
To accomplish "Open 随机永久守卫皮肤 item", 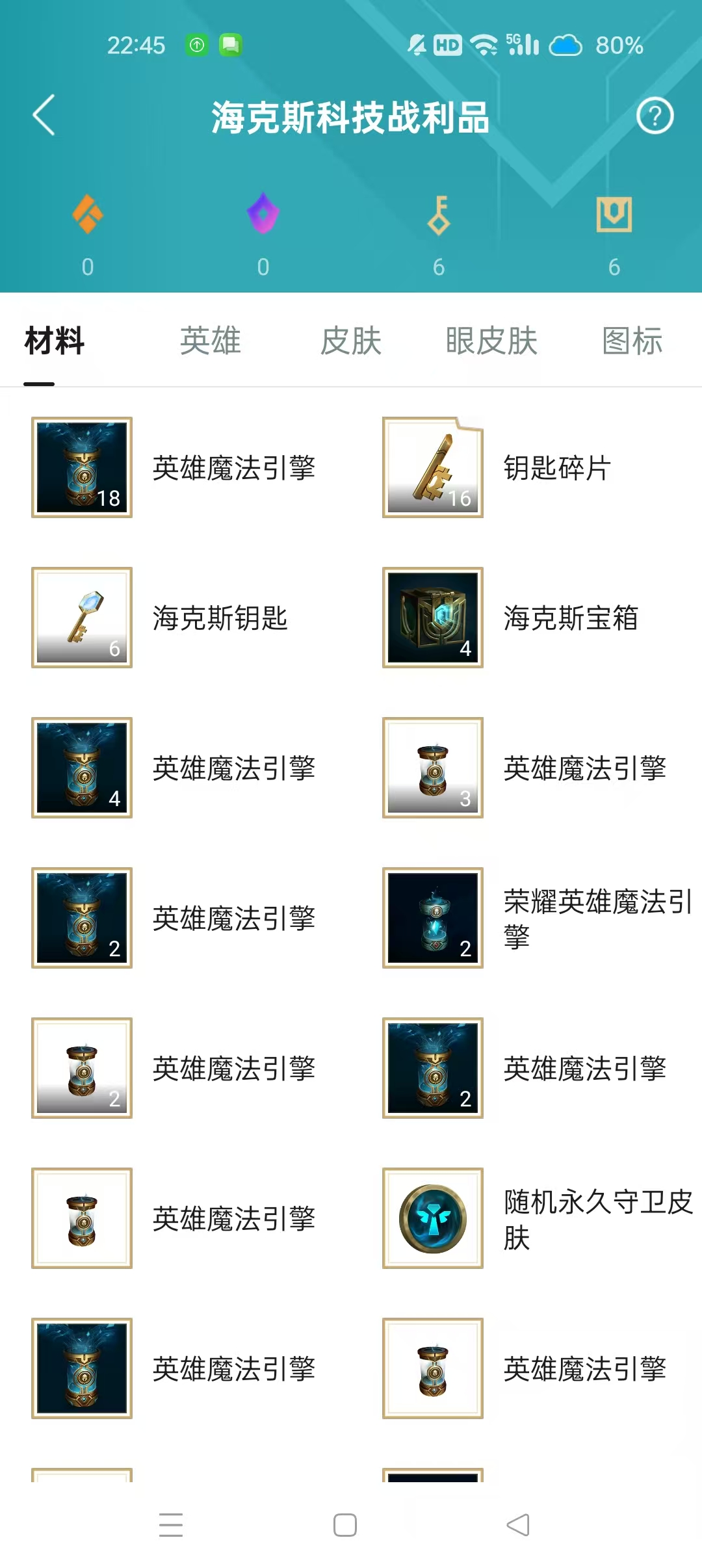I will (x=433, y=1218).
